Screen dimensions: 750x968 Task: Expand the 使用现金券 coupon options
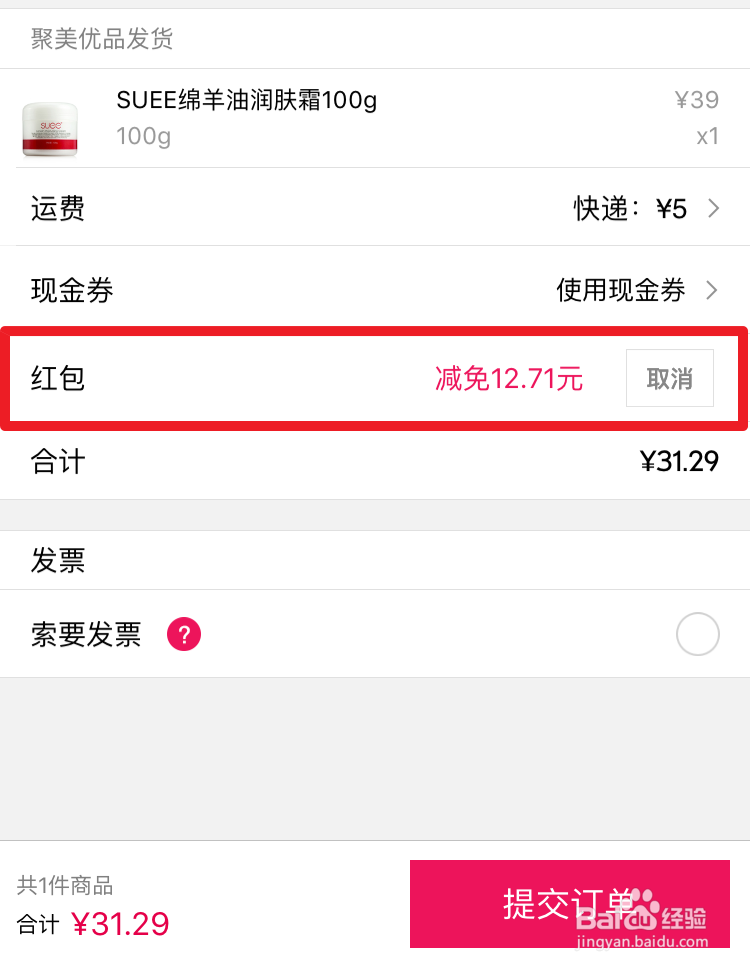pyautogui.click(x=620, y=290)
